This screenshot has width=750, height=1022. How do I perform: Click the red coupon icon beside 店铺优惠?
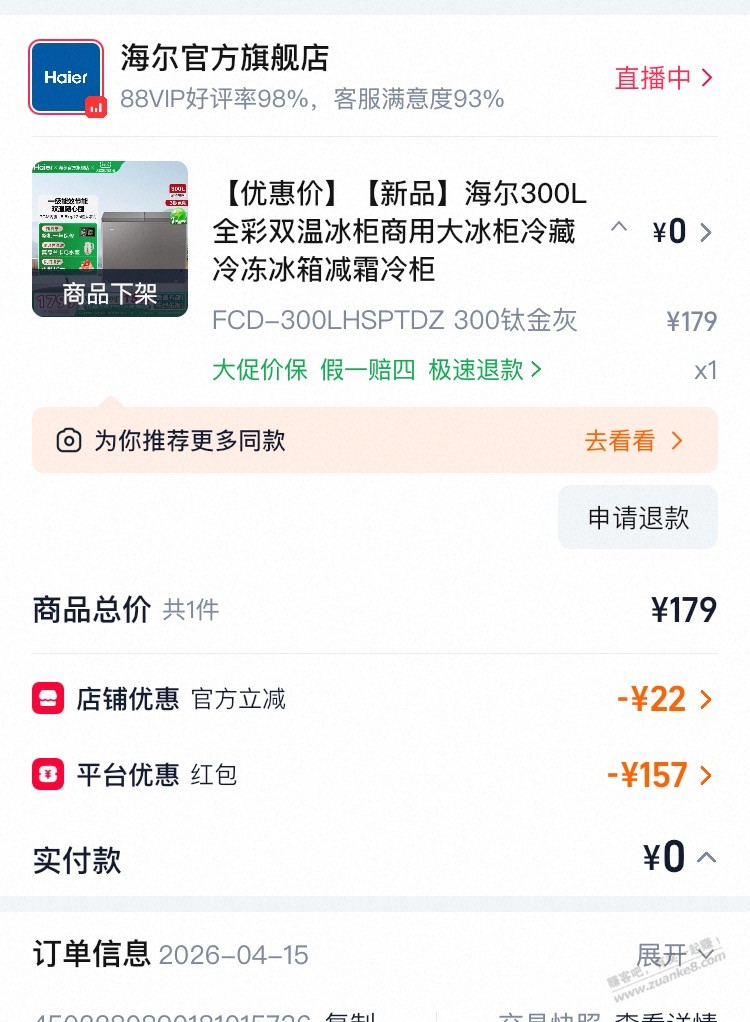point(47,699)
